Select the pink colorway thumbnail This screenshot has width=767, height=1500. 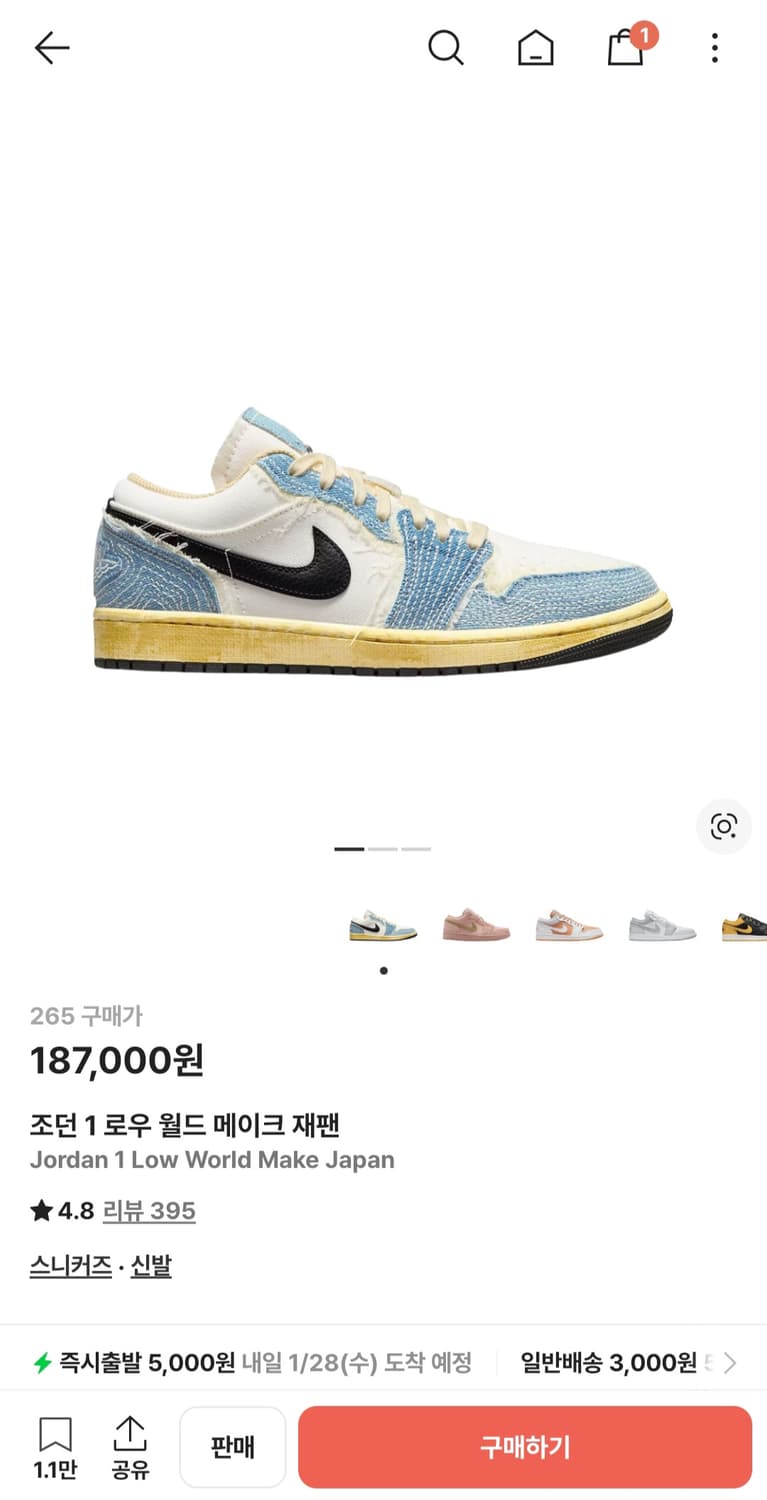475,925
